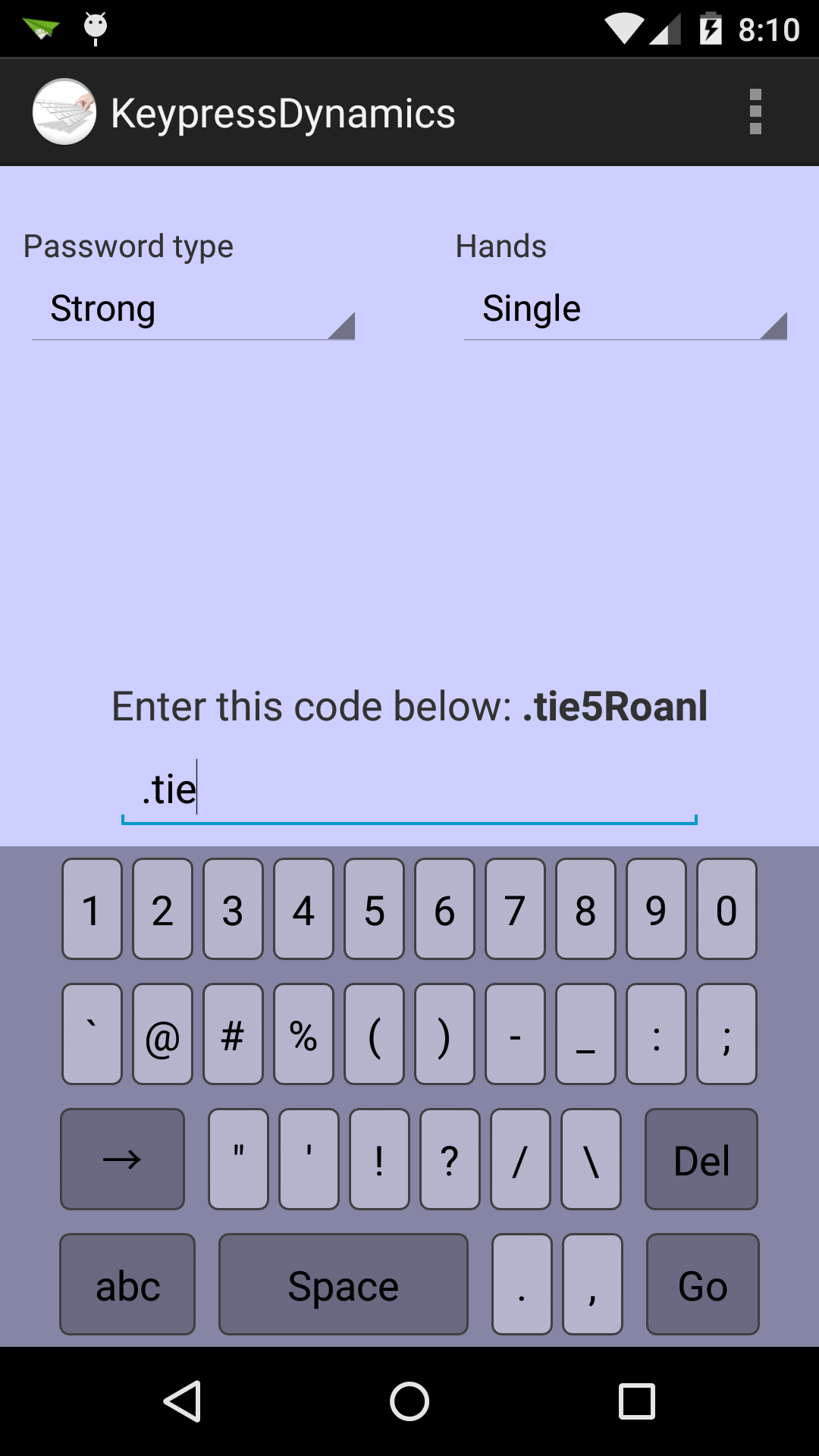Tap the Space key

click(x=343, y=1285)
